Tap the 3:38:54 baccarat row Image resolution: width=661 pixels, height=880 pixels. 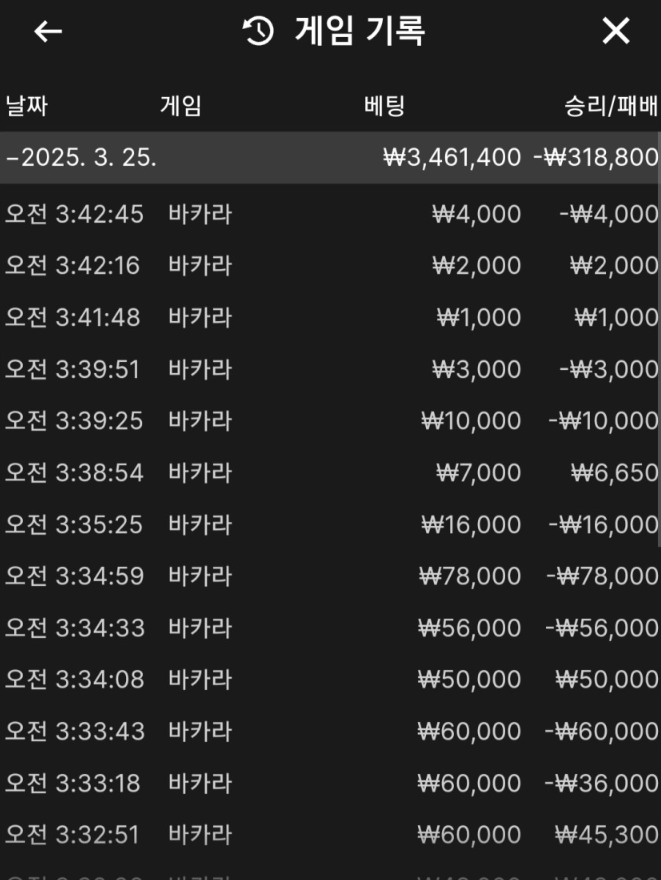(330, 473)
